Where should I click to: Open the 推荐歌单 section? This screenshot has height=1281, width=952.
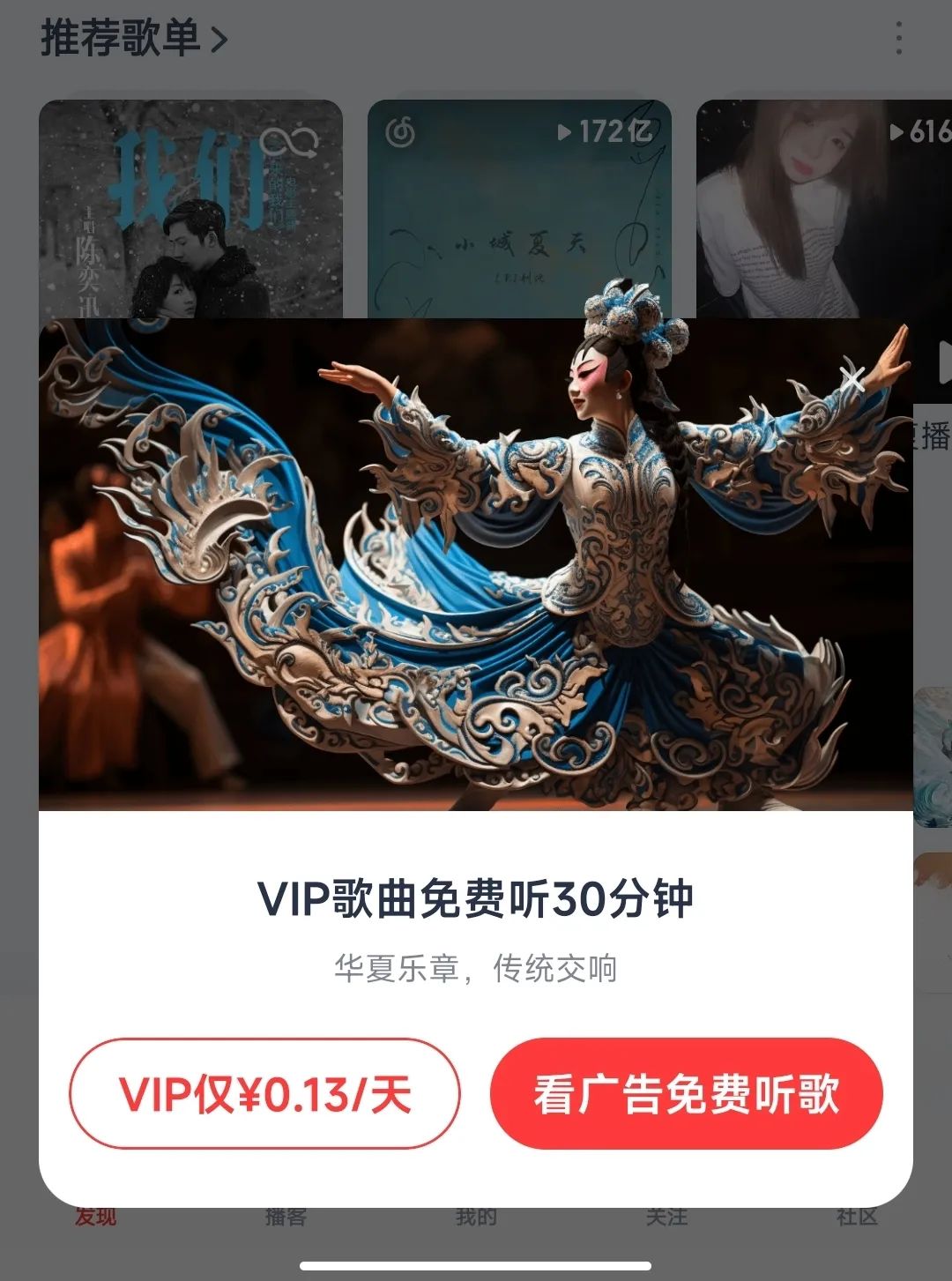tap(134, 39)
